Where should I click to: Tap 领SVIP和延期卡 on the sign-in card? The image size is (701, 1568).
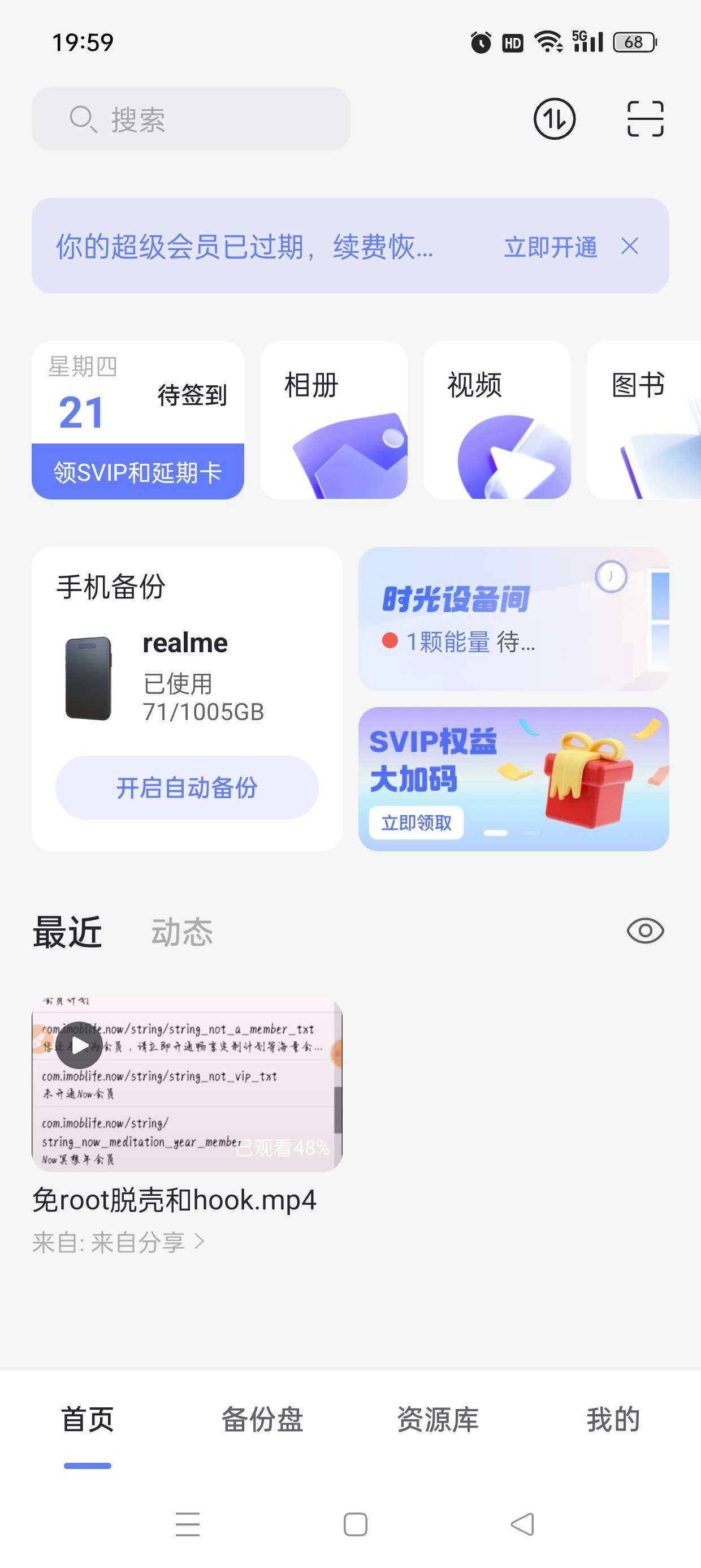tap(137, 471)
